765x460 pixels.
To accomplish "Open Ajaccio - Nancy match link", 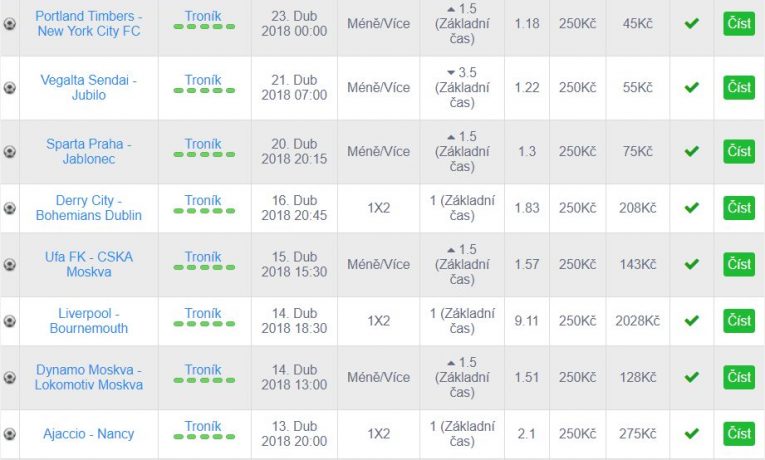I will 88,434.
